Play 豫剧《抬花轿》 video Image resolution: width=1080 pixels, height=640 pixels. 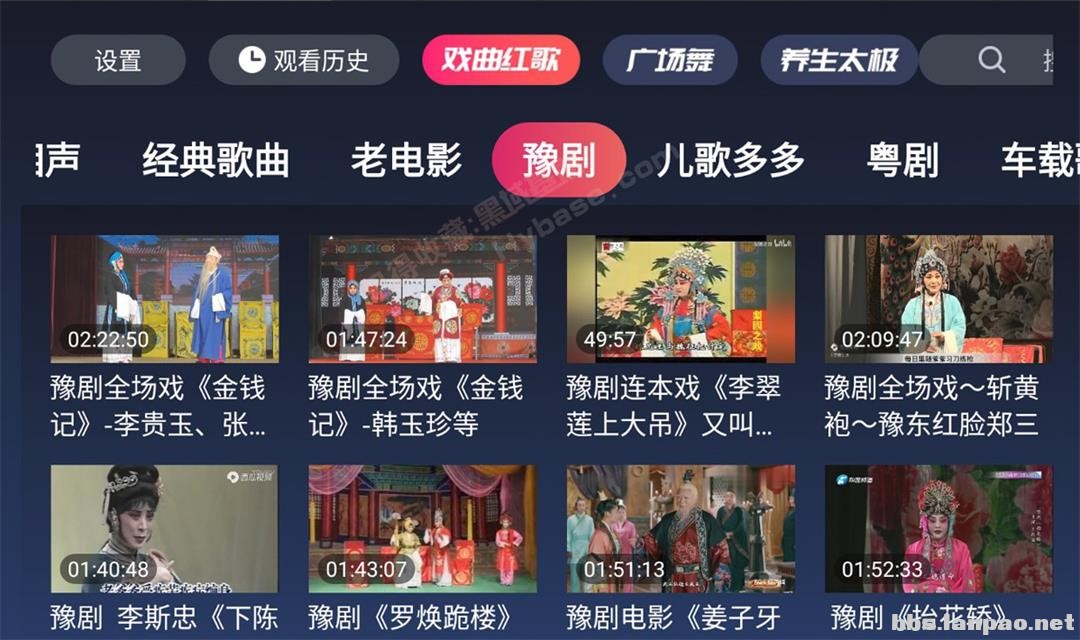coord(938,528)
